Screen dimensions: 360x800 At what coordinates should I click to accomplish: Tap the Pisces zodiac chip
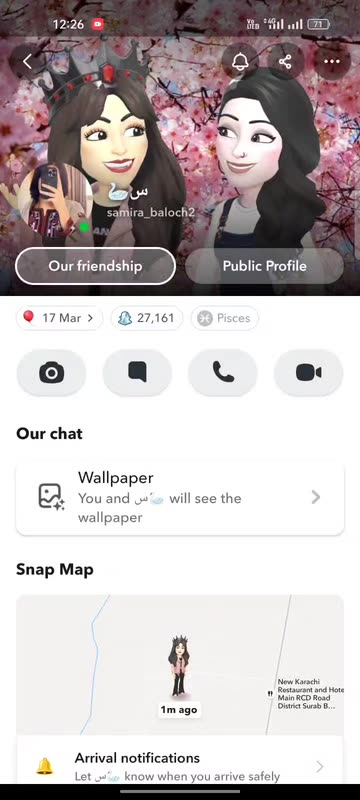coord(224,318)
